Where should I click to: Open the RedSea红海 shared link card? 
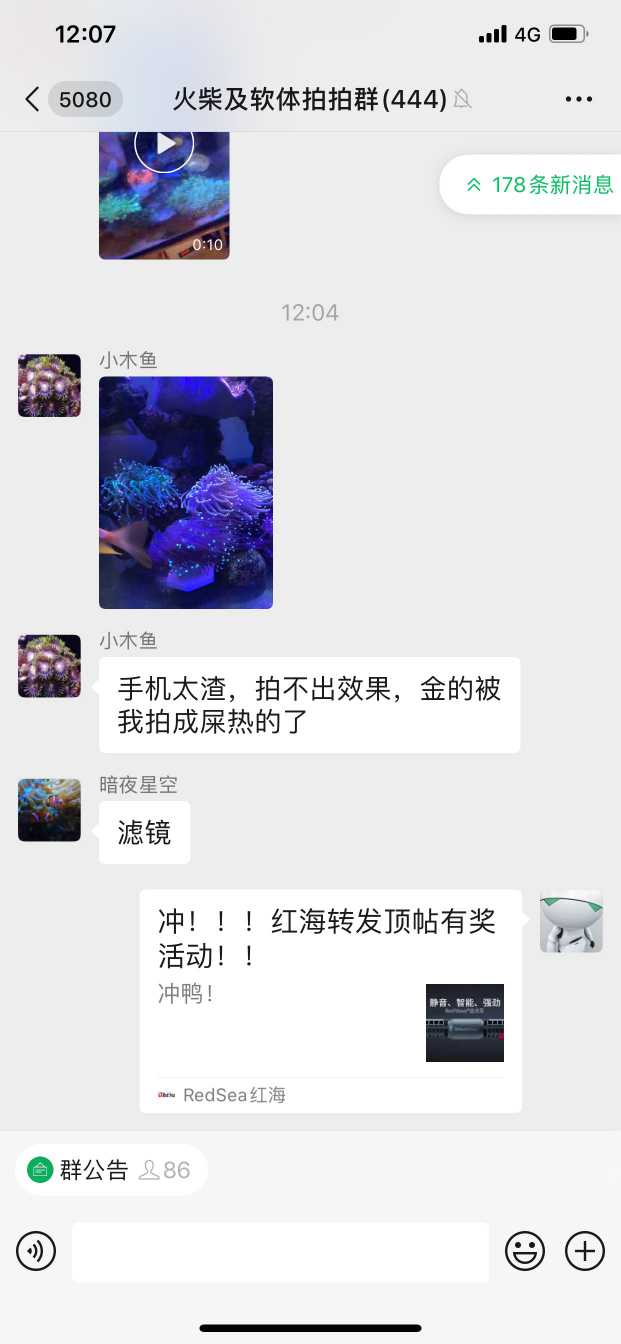pos(330,1000)
